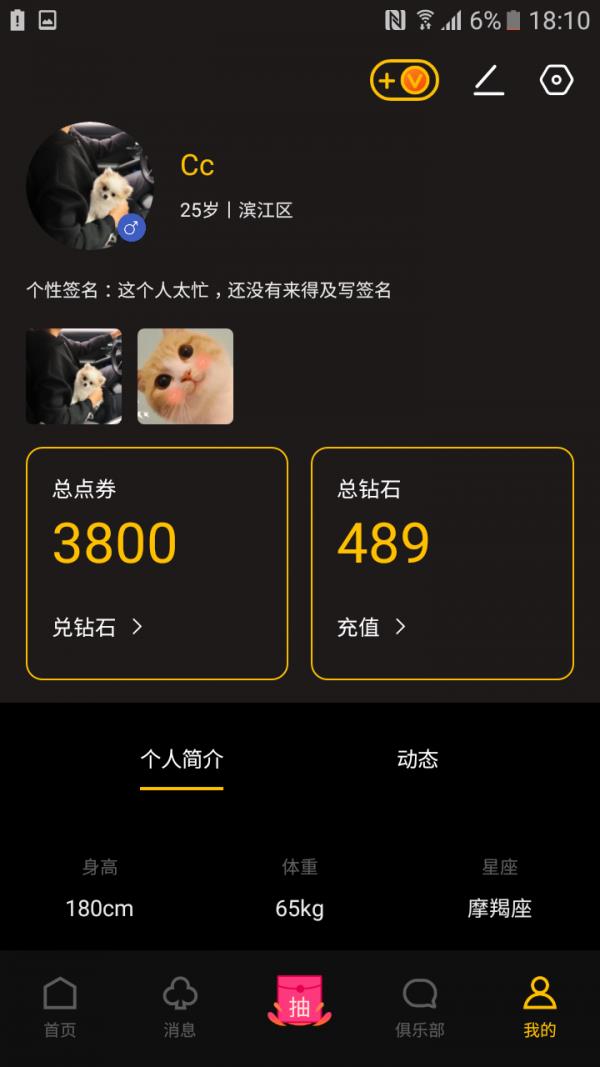600x1067 pixels.
Task: Switch to the 个人简介 tab
Action: pyautogui.click(x=181, y=759)
